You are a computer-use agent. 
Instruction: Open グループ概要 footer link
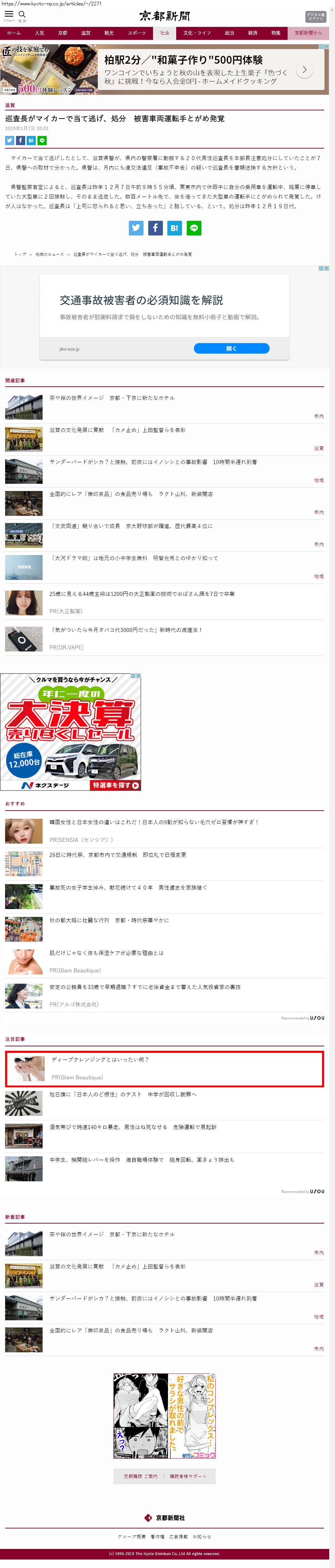(x=132, y=1536)
